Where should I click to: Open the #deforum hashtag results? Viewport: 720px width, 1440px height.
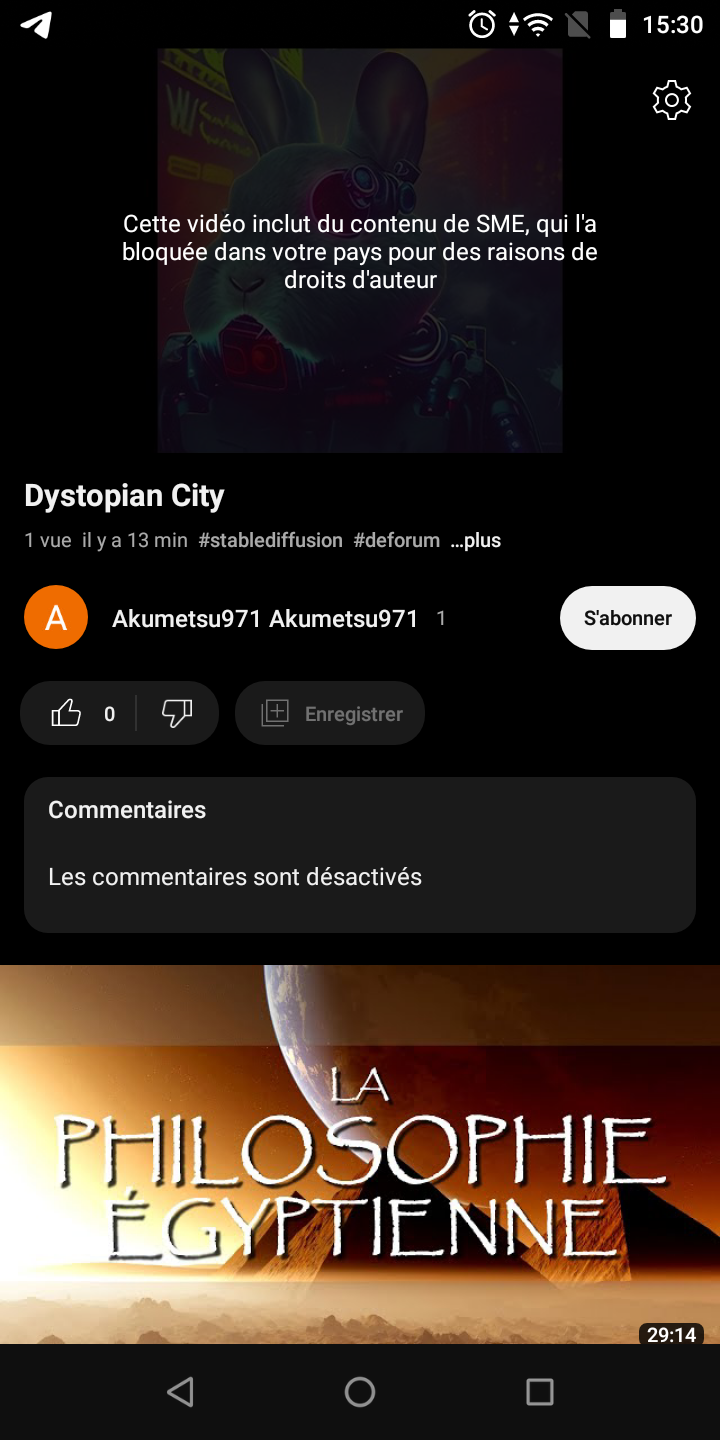[397, 540]
